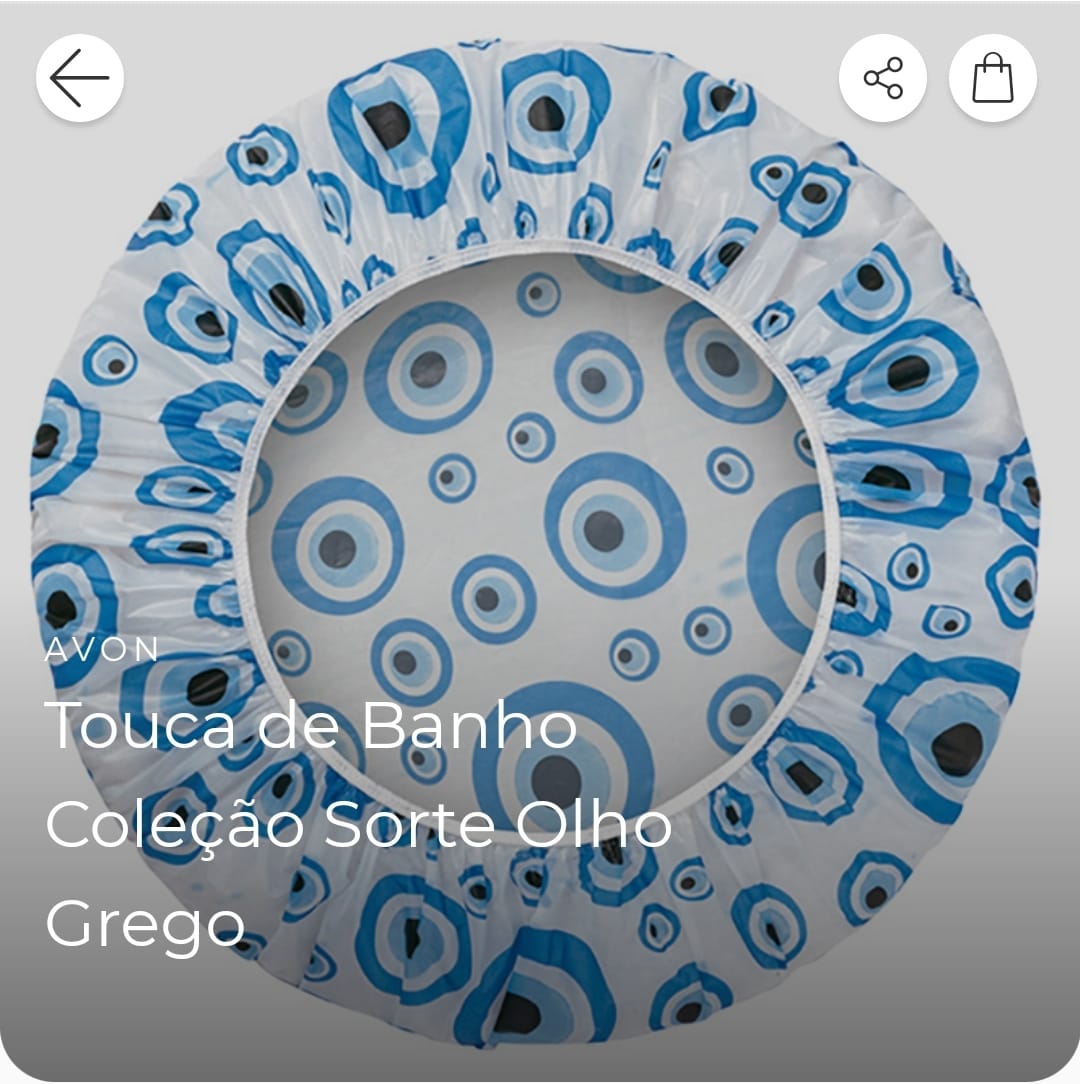Open the shopping bag

coord(992,78)
